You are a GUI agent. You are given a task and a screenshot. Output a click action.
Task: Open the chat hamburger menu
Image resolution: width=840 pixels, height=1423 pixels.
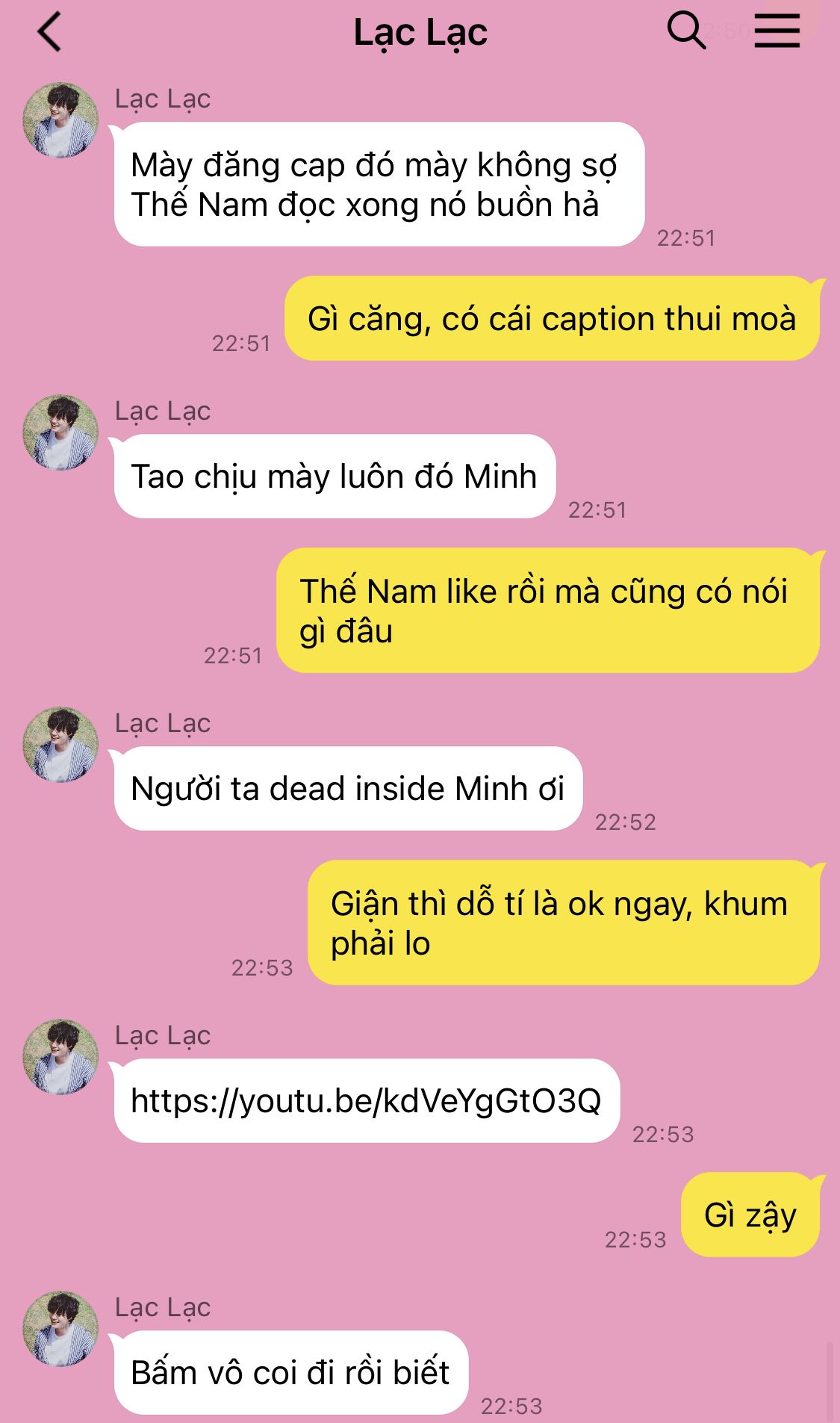pyautogui.click(x=777, y=32)
